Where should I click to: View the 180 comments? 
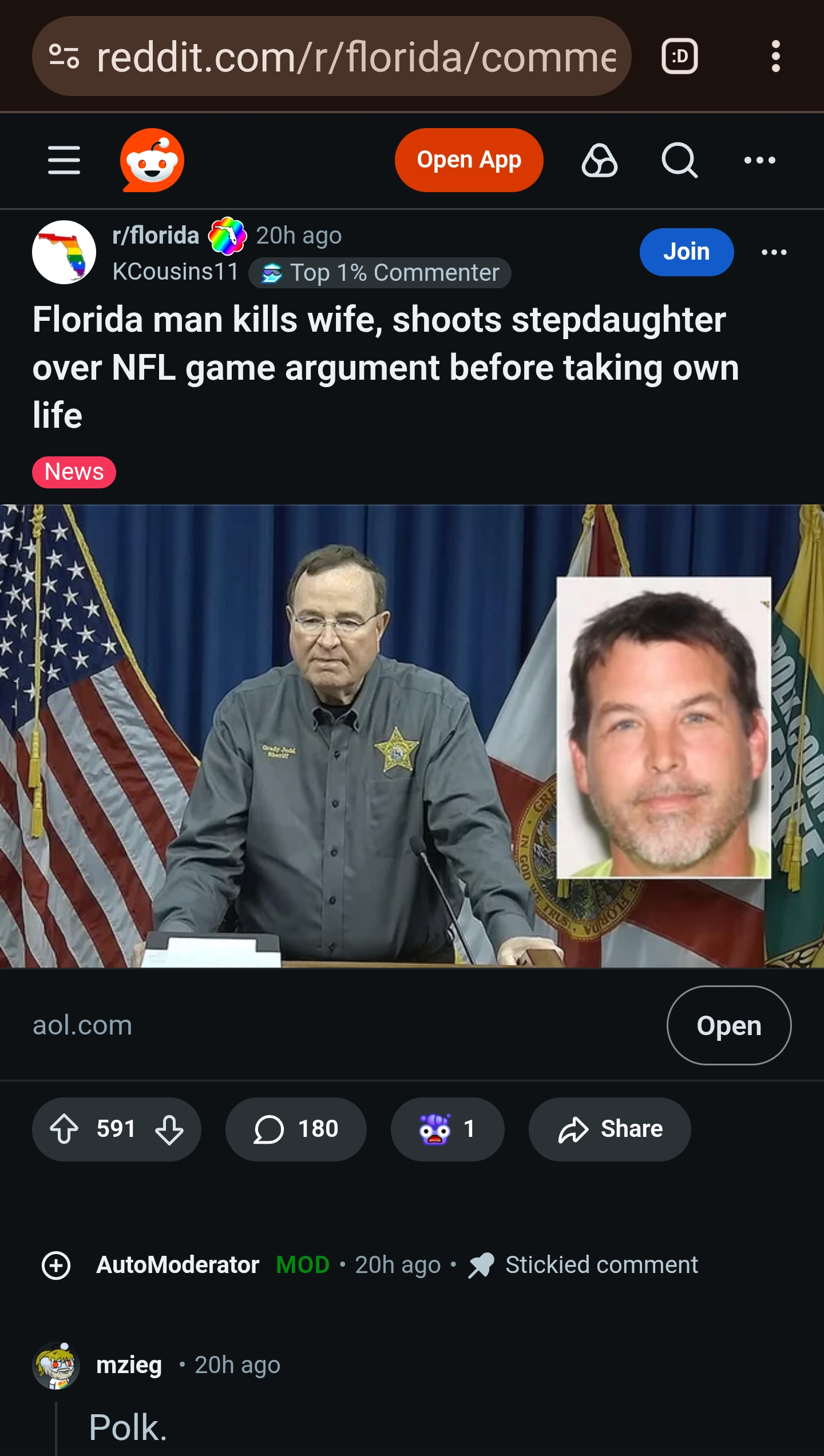pos(296,1129)
